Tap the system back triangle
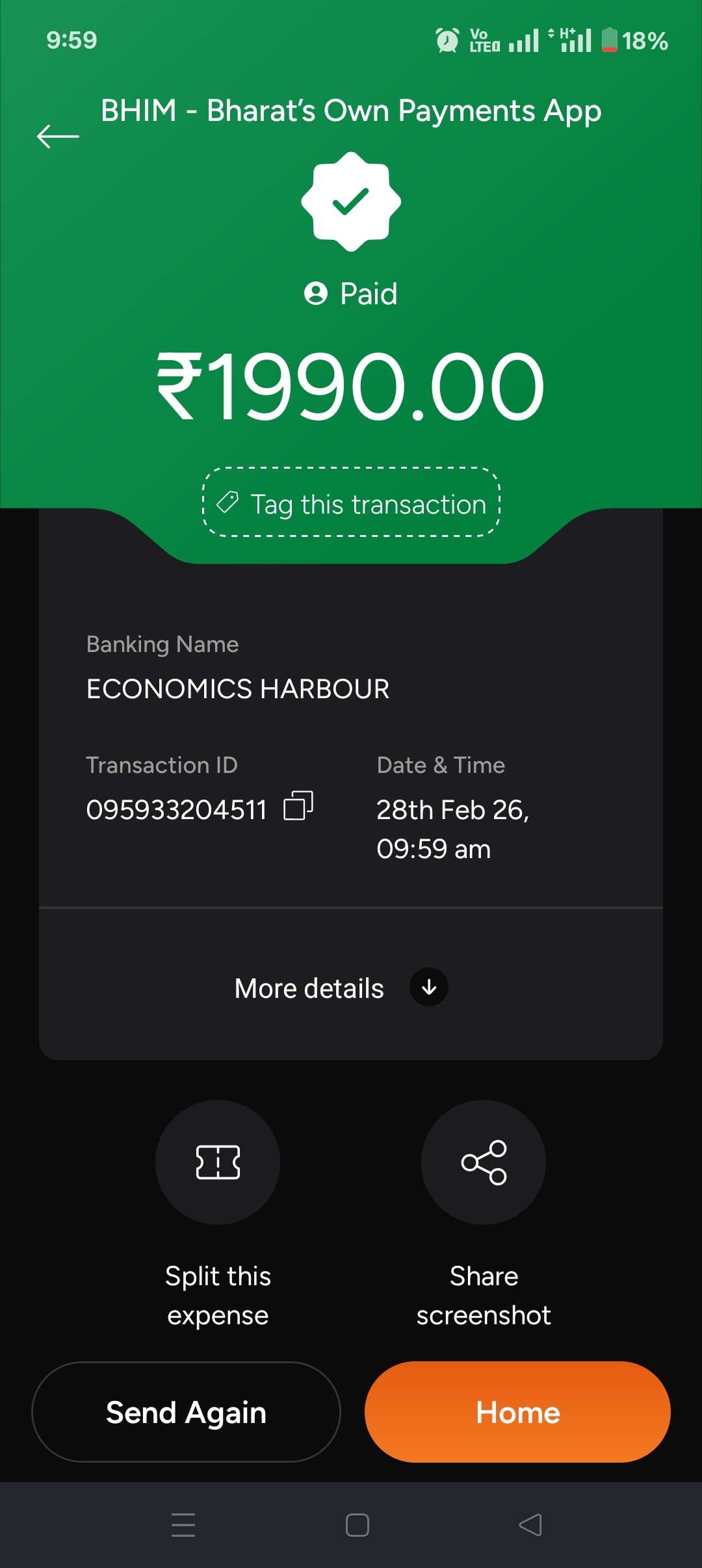This screenshot has width=702, height=1568. coord(530,1525)
